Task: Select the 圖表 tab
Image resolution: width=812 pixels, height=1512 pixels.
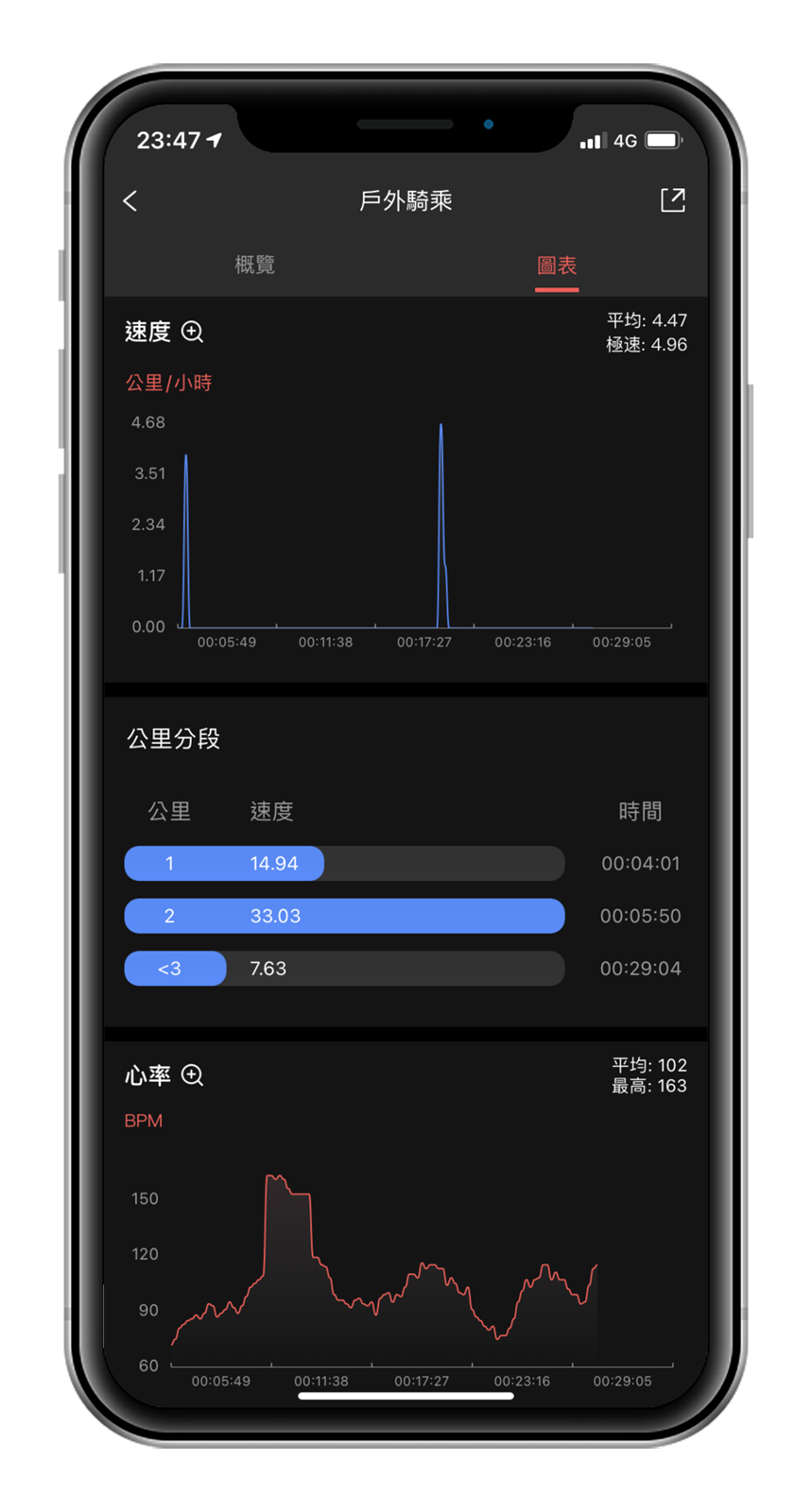Action: pyautogui.click(x=556, y=266)
